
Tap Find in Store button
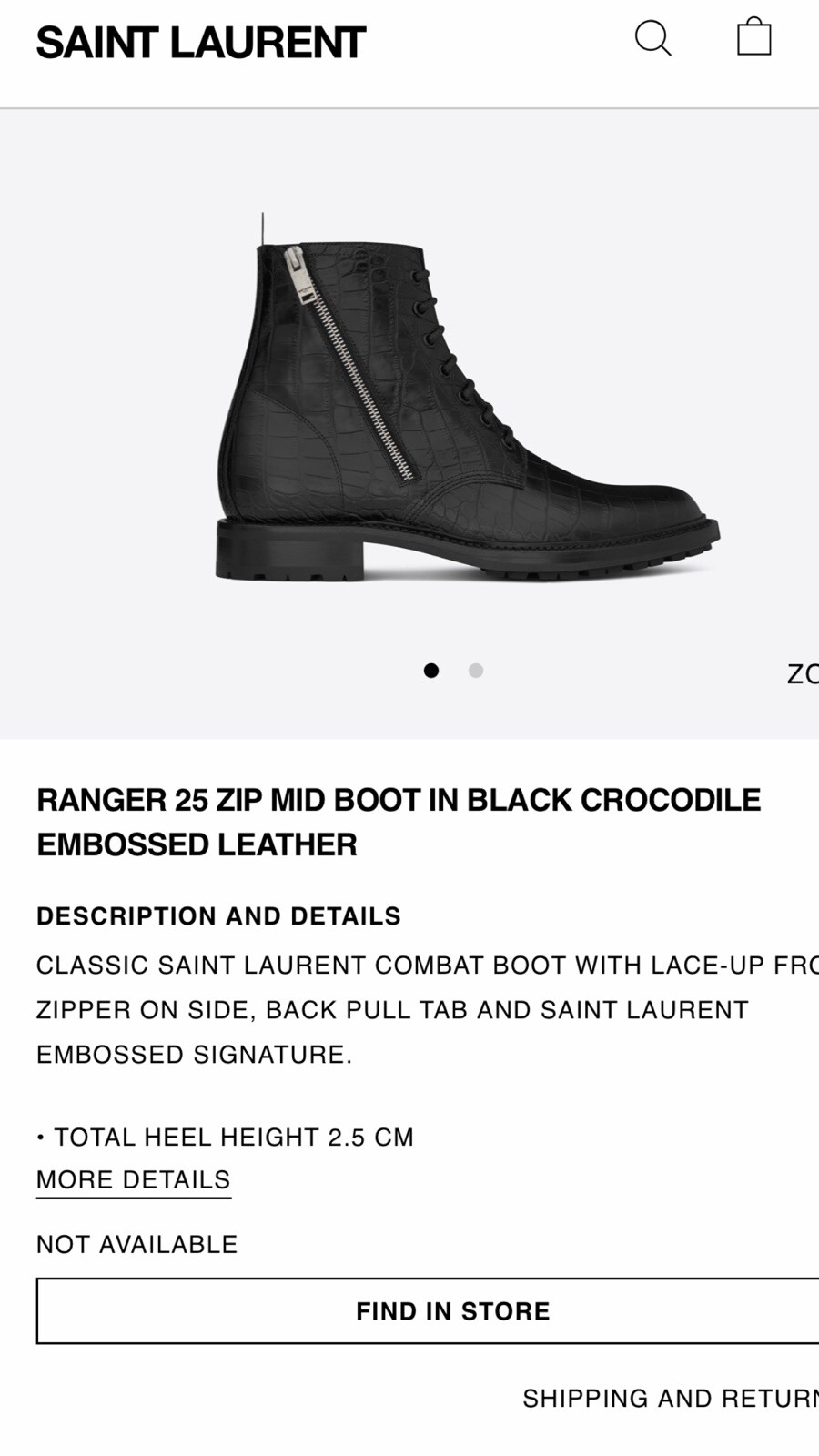[x=452, y=1311]
